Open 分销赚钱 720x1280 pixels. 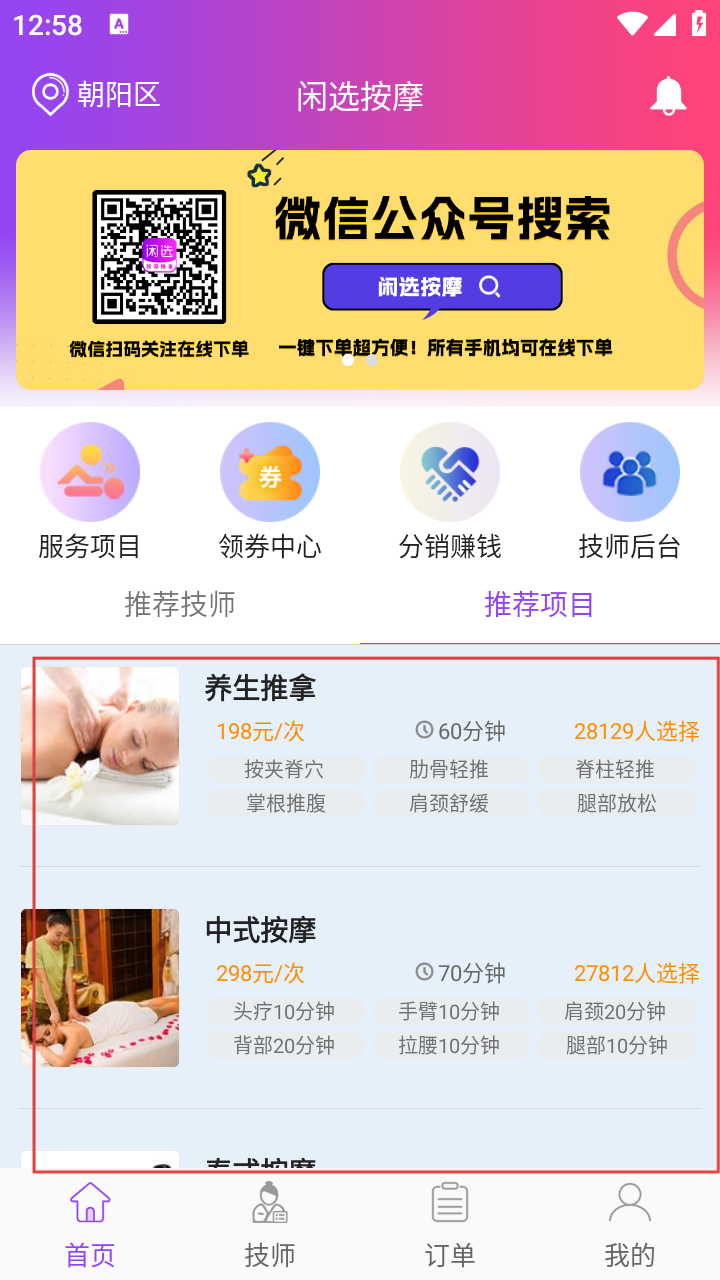tap(450, 490)
